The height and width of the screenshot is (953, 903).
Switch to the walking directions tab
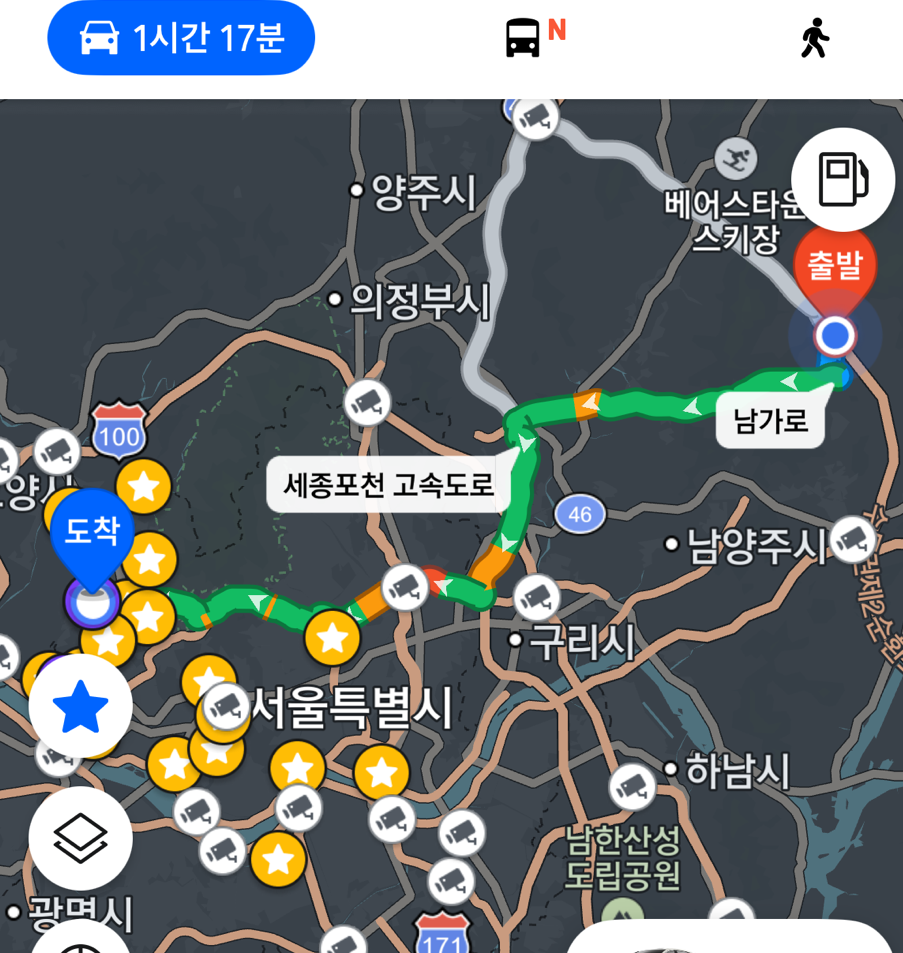click(814, 38)
